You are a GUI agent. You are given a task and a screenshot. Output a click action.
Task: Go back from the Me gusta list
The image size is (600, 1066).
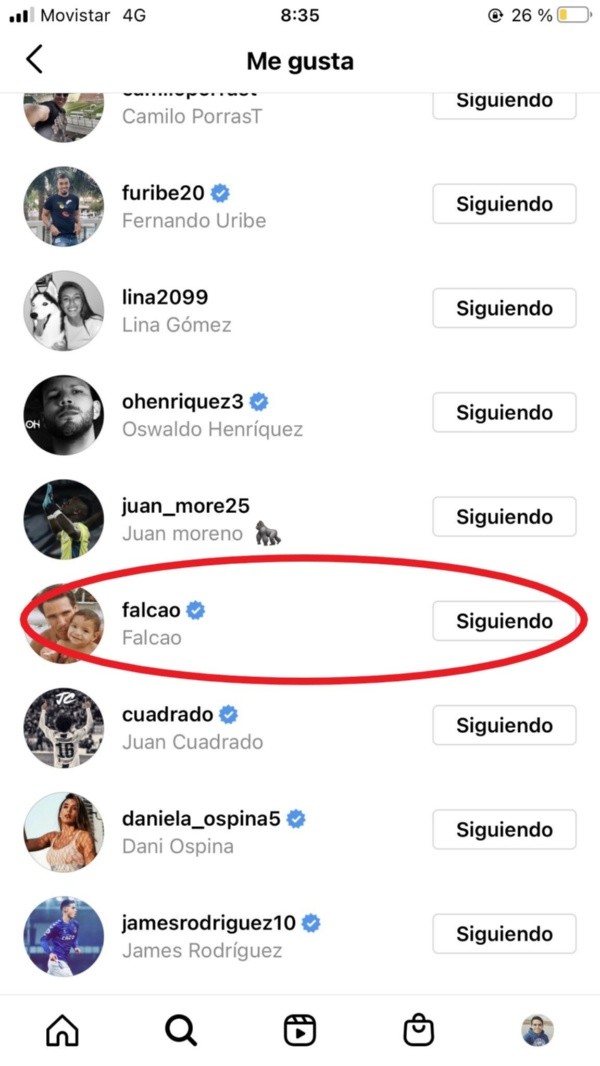click(35, 60)
